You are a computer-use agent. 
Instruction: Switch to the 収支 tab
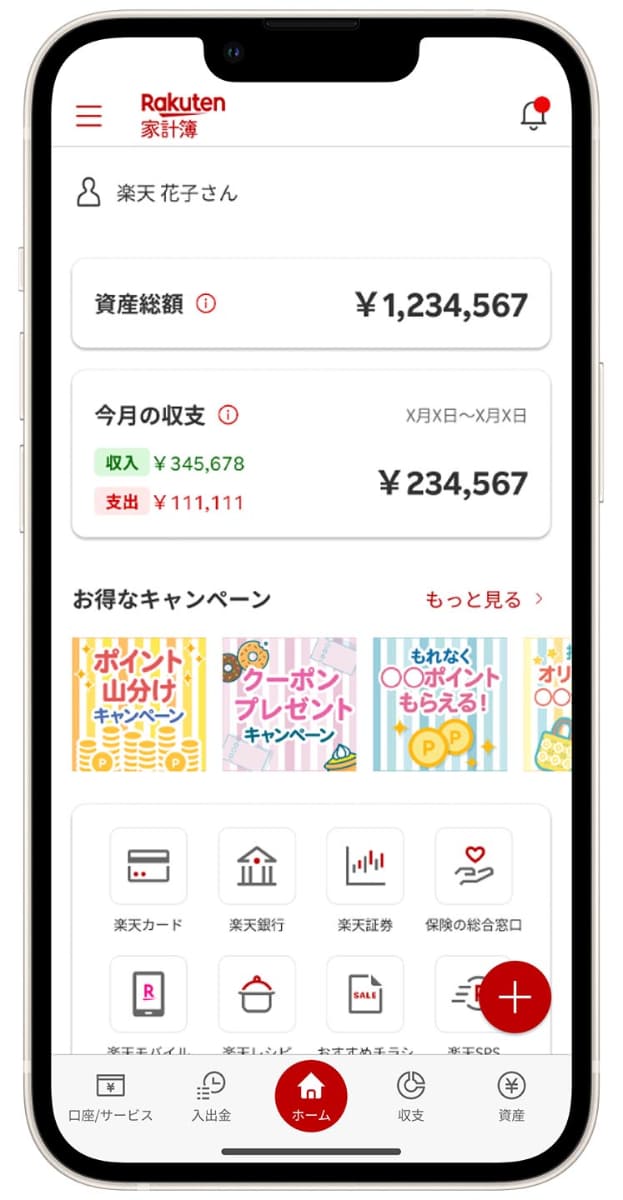(411, 1097)
